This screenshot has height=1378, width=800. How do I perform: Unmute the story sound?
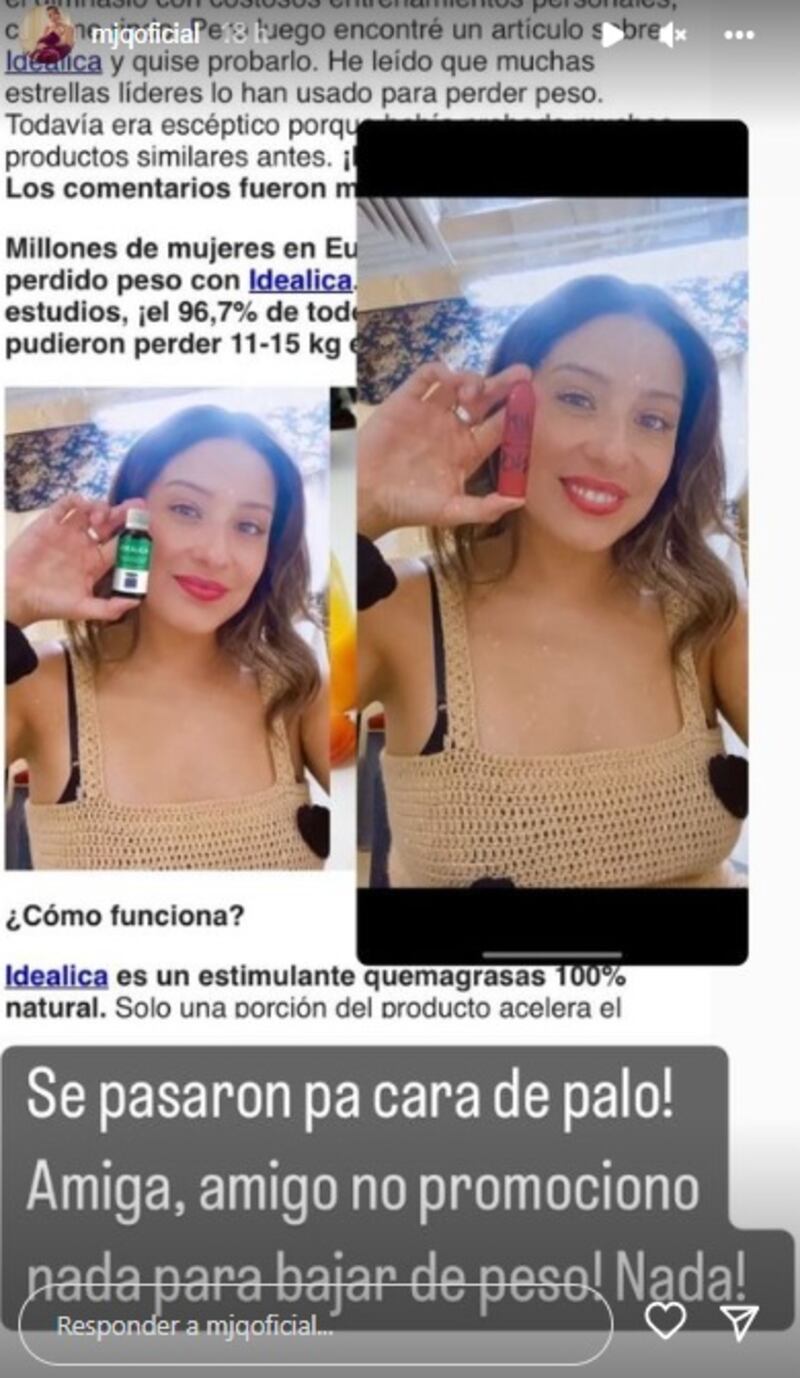[673, 36]
